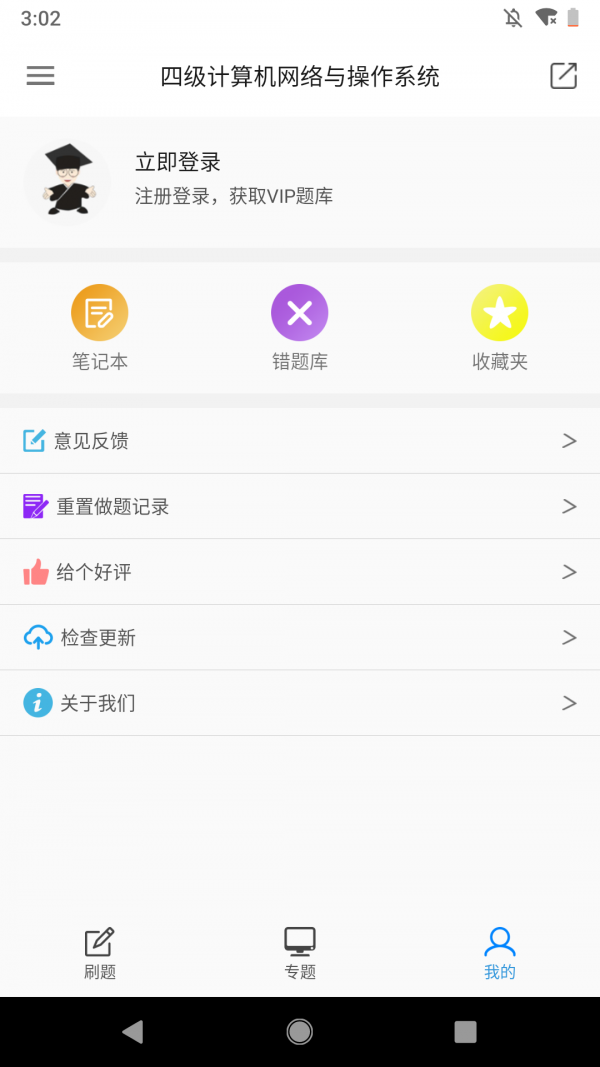Tap the share icon in the top bar

(x=563, y=76)
